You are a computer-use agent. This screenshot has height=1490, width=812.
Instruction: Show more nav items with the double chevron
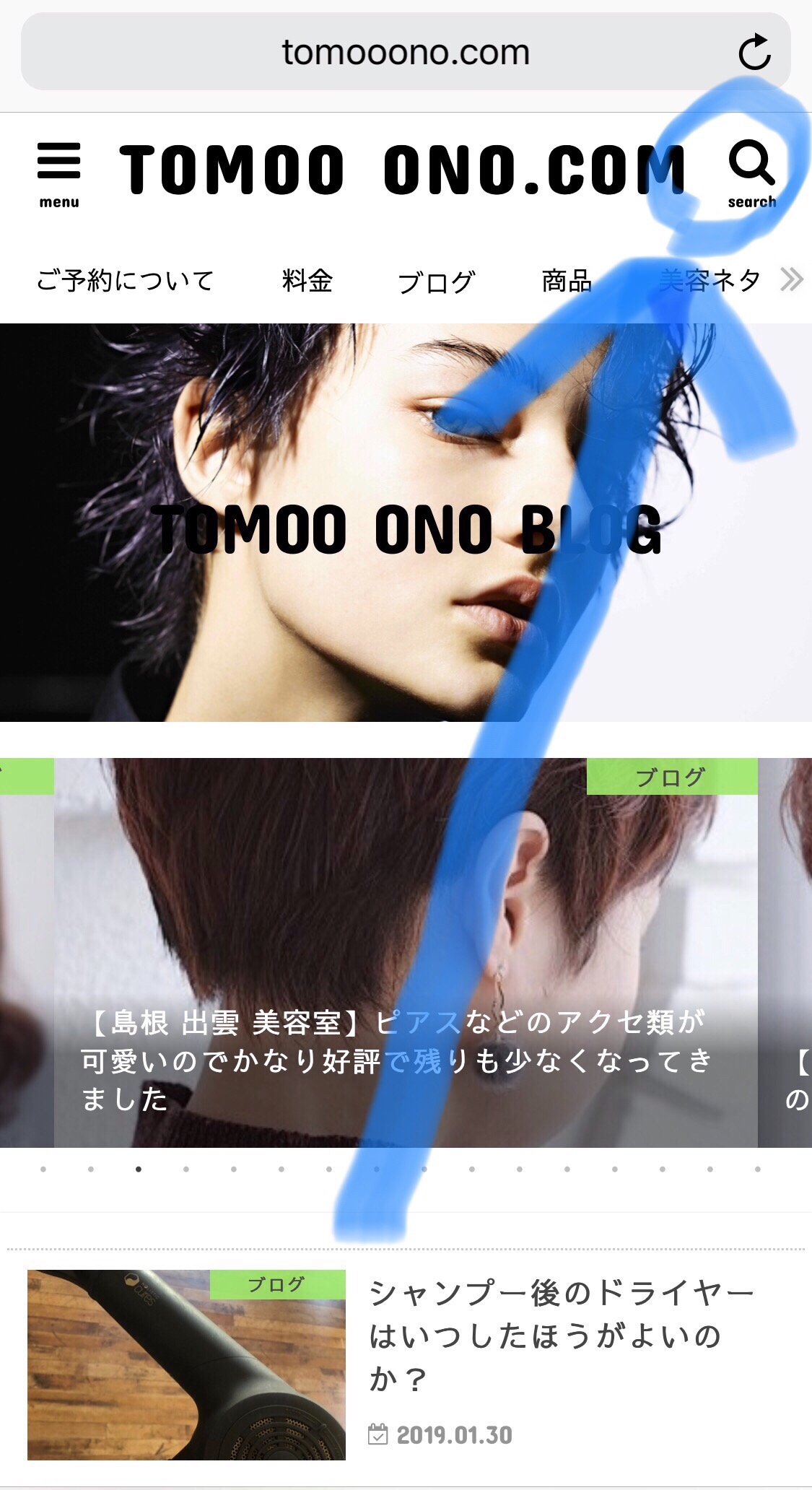[x=792, y=279]
